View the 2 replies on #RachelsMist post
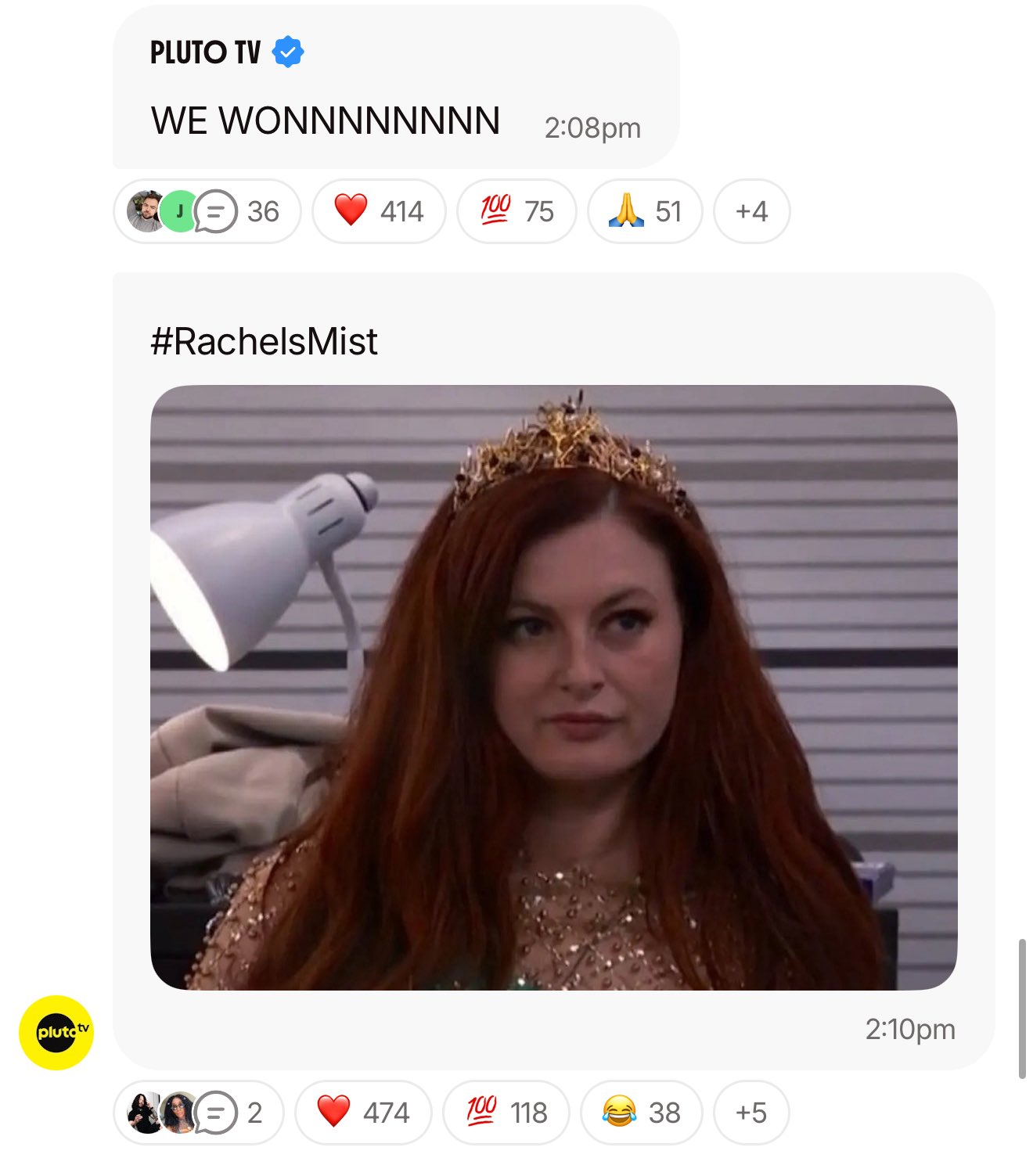 click(x=199, y=1112)
